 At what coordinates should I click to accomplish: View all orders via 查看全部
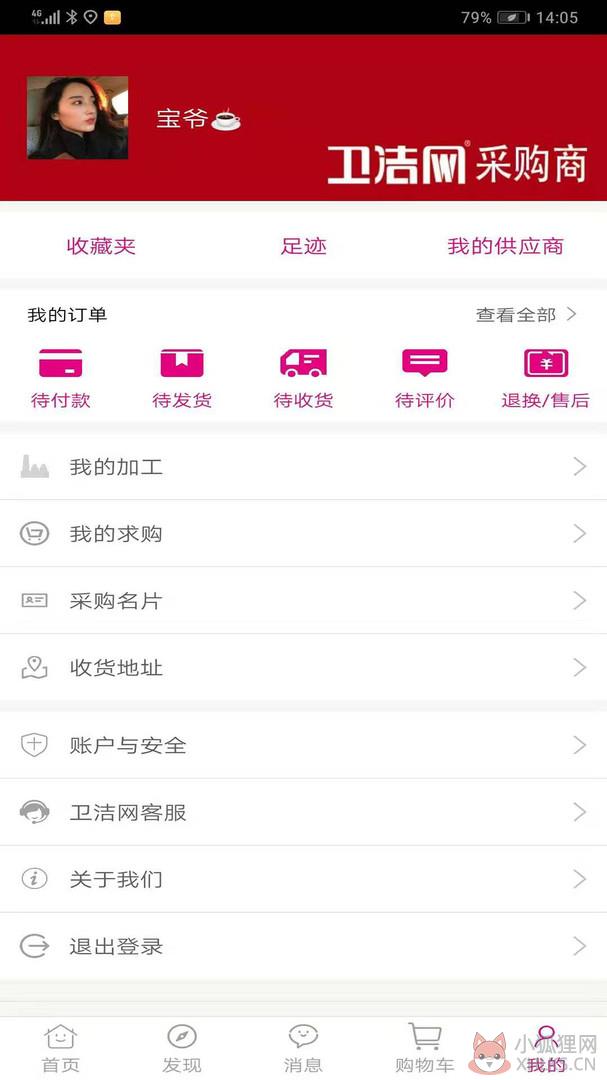tap(526, 315)
